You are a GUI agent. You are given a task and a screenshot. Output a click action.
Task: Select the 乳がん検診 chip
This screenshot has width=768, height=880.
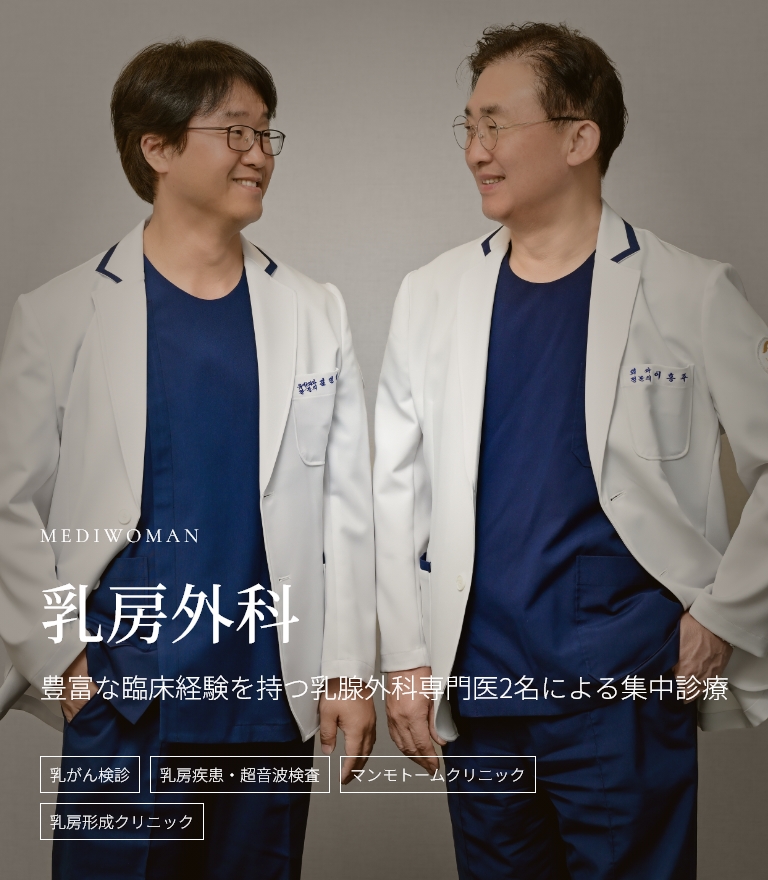pyautogui.click(x=90, y=774)
